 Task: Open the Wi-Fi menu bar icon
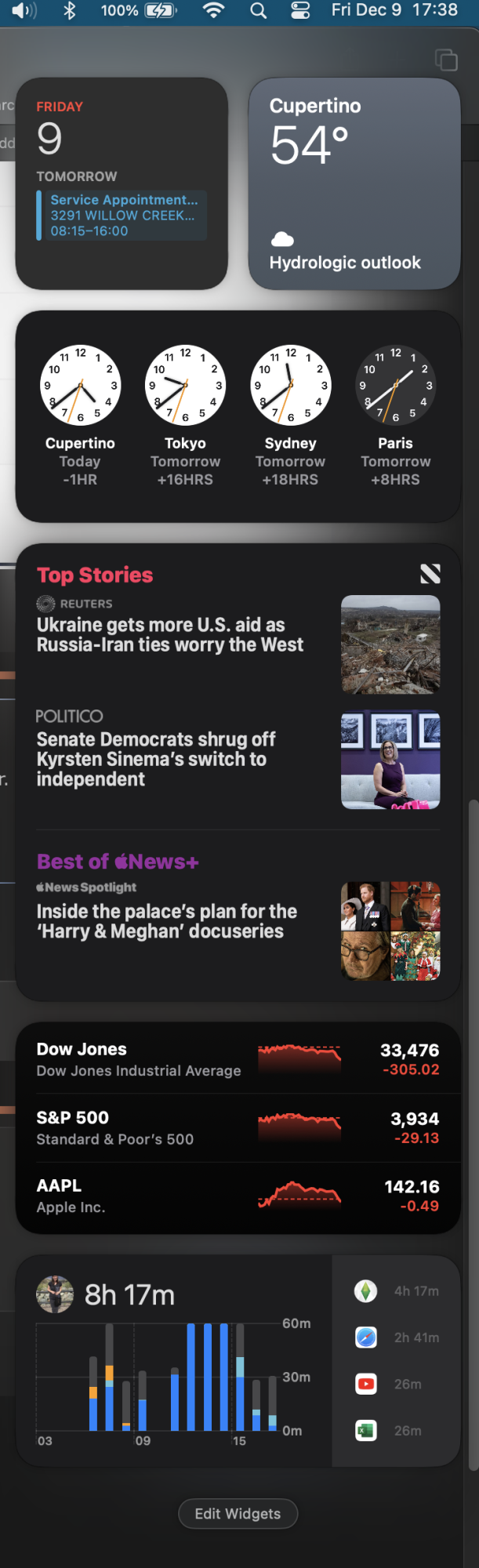coord(213,10)
